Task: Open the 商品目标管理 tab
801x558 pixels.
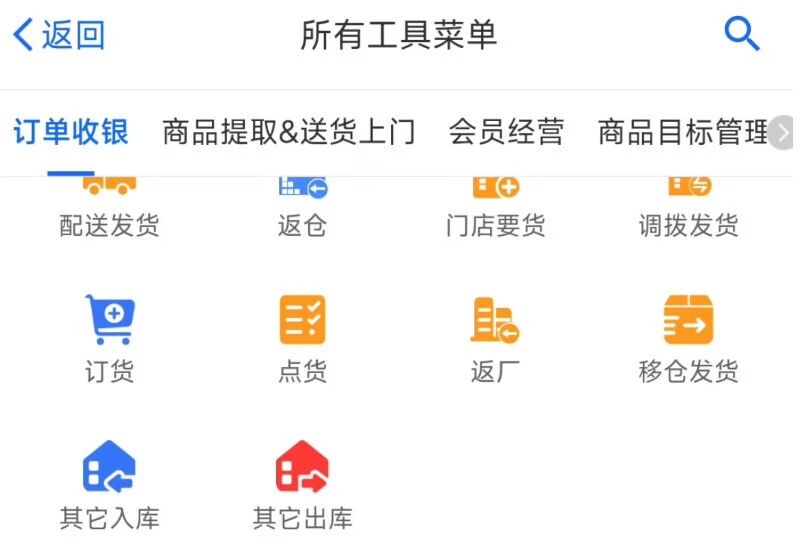Action: click(x=682, y=132)
